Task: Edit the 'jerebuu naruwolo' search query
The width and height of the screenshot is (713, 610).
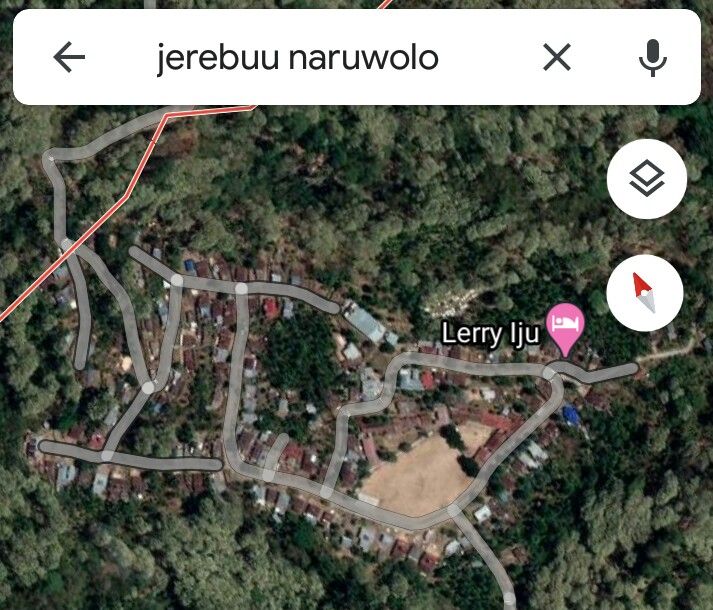Action: point(297,58)
